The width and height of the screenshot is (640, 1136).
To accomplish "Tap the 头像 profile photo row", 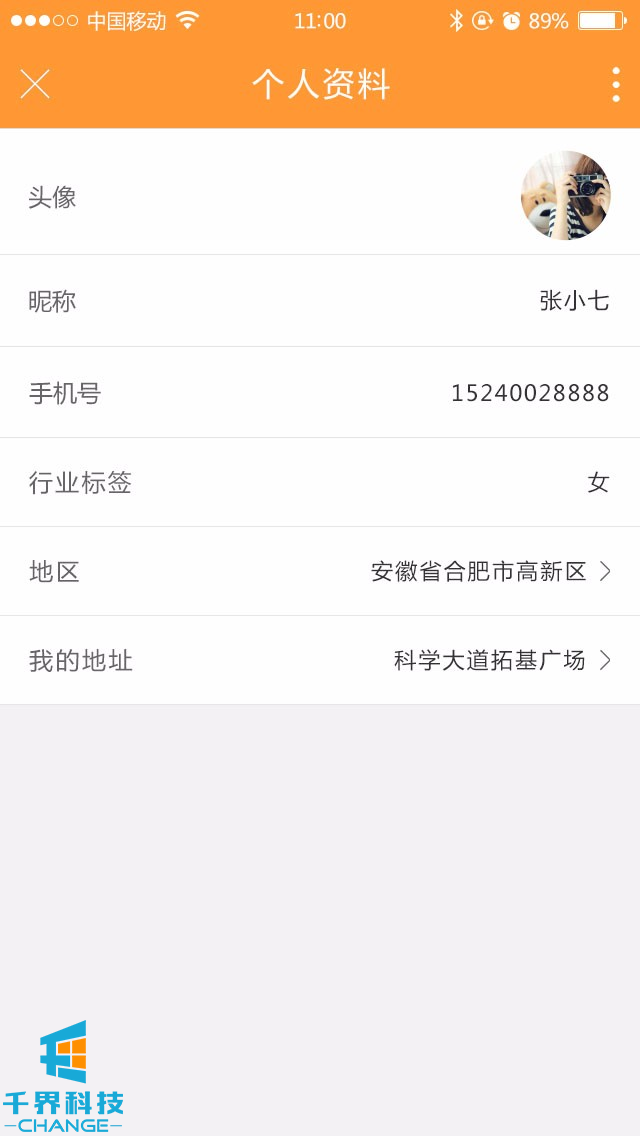I will (320, 196).
